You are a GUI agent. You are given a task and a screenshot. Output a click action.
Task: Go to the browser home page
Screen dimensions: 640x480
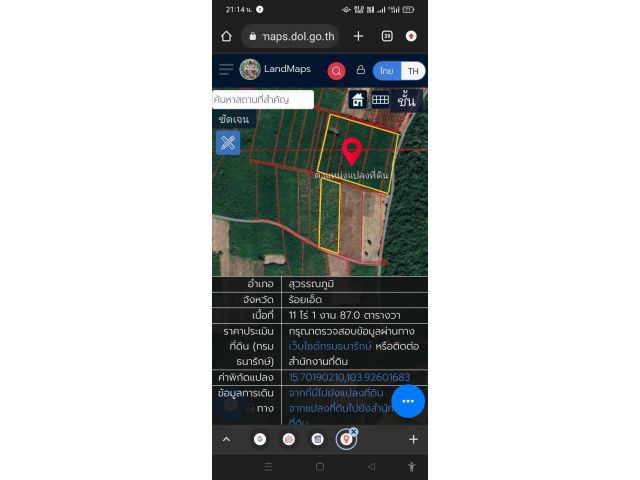226,36
